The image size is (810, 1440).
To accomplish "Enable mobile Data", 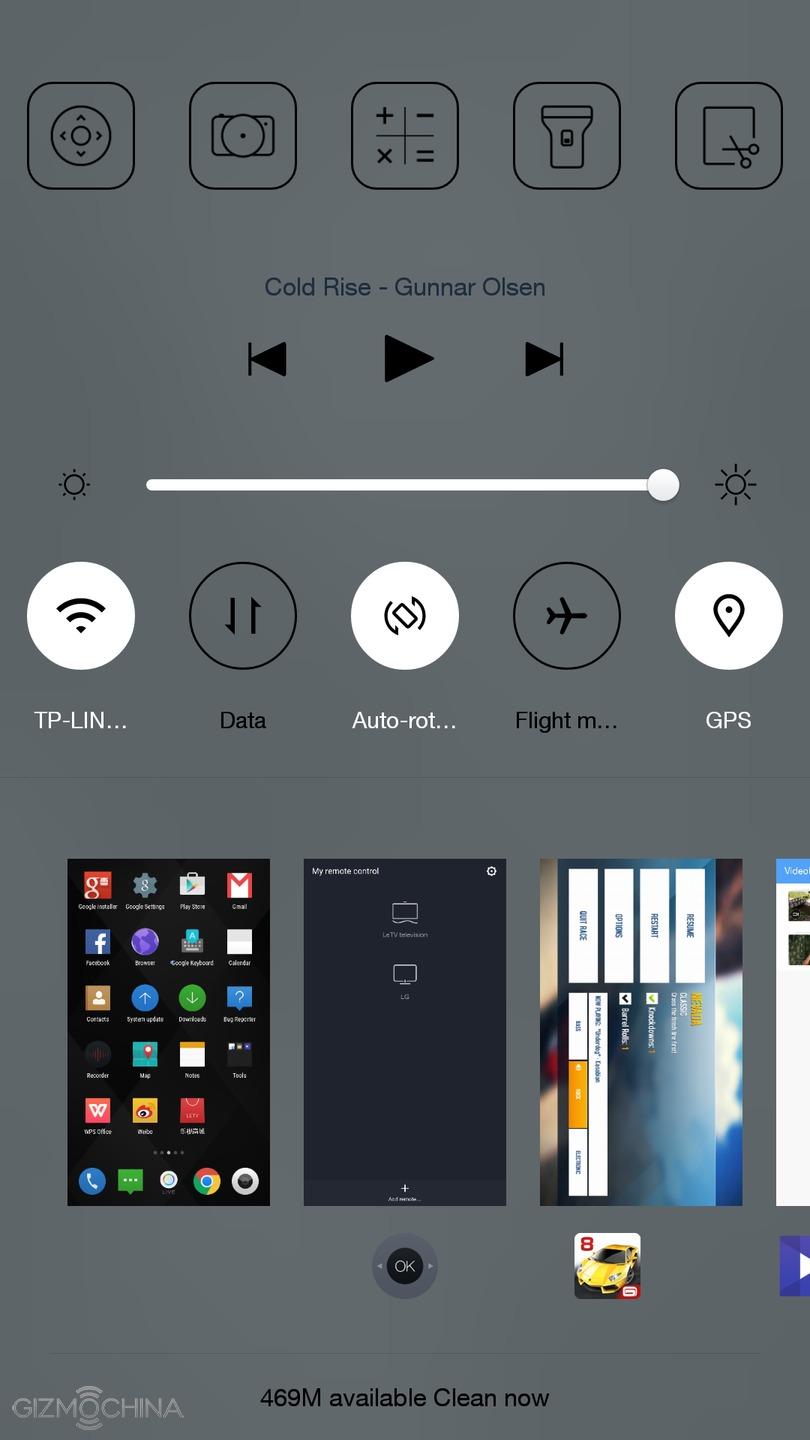I will pyautogui.click(x=243, y=616).
